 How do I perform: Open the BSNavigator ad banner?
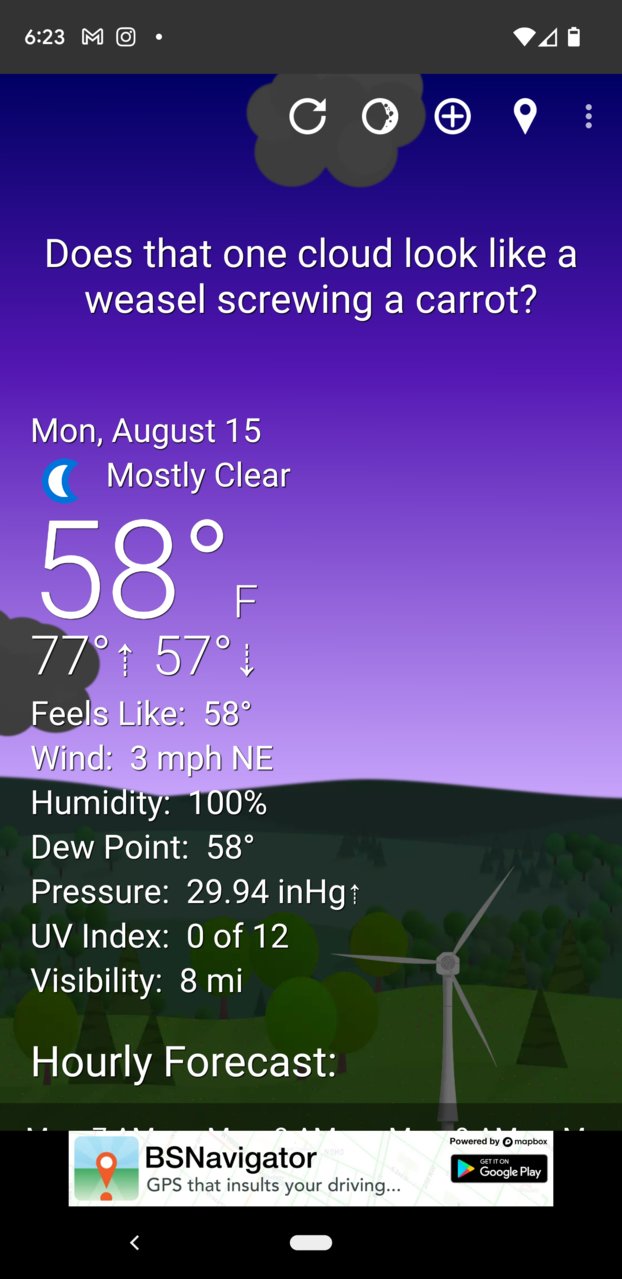coord(270,1169)
